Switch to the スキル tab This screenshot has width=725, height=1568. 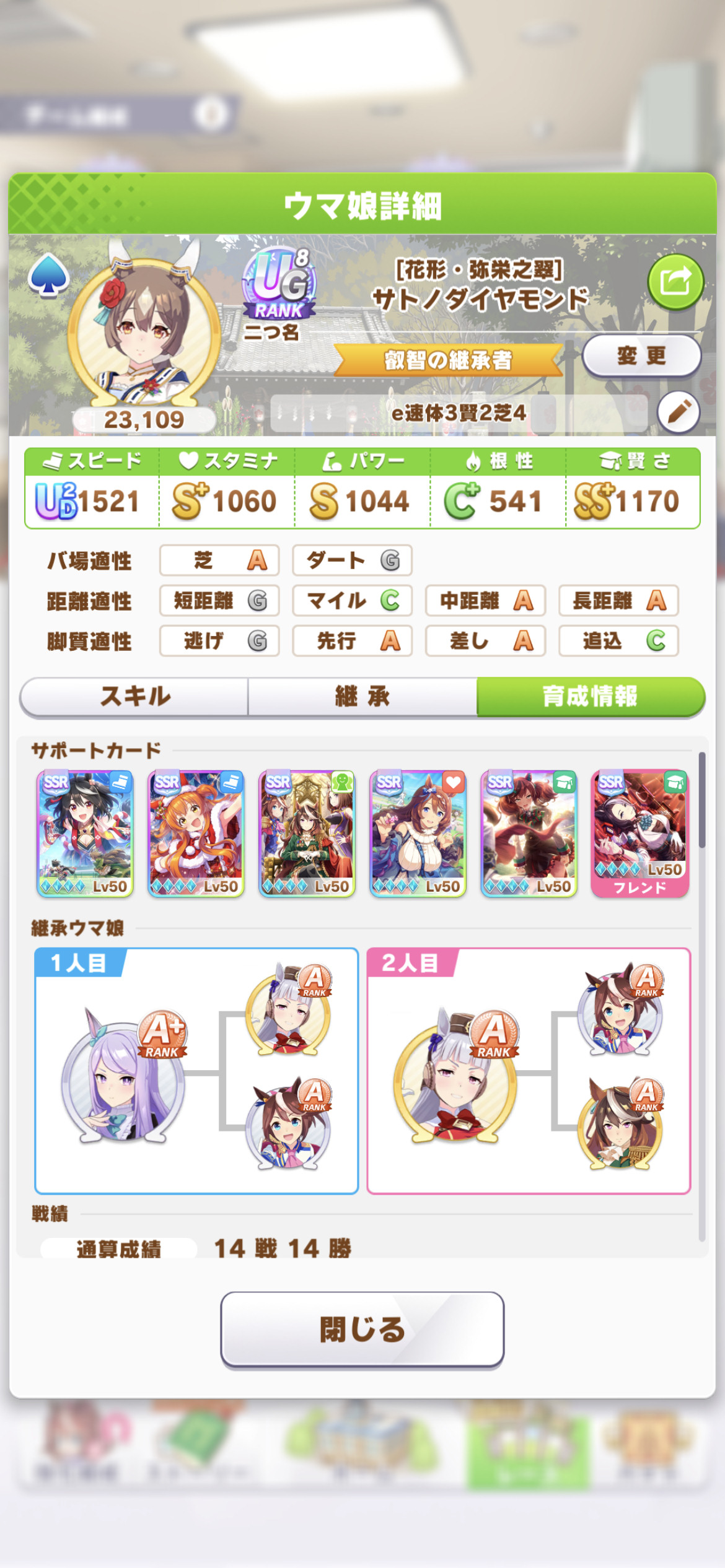pos(134,697)
